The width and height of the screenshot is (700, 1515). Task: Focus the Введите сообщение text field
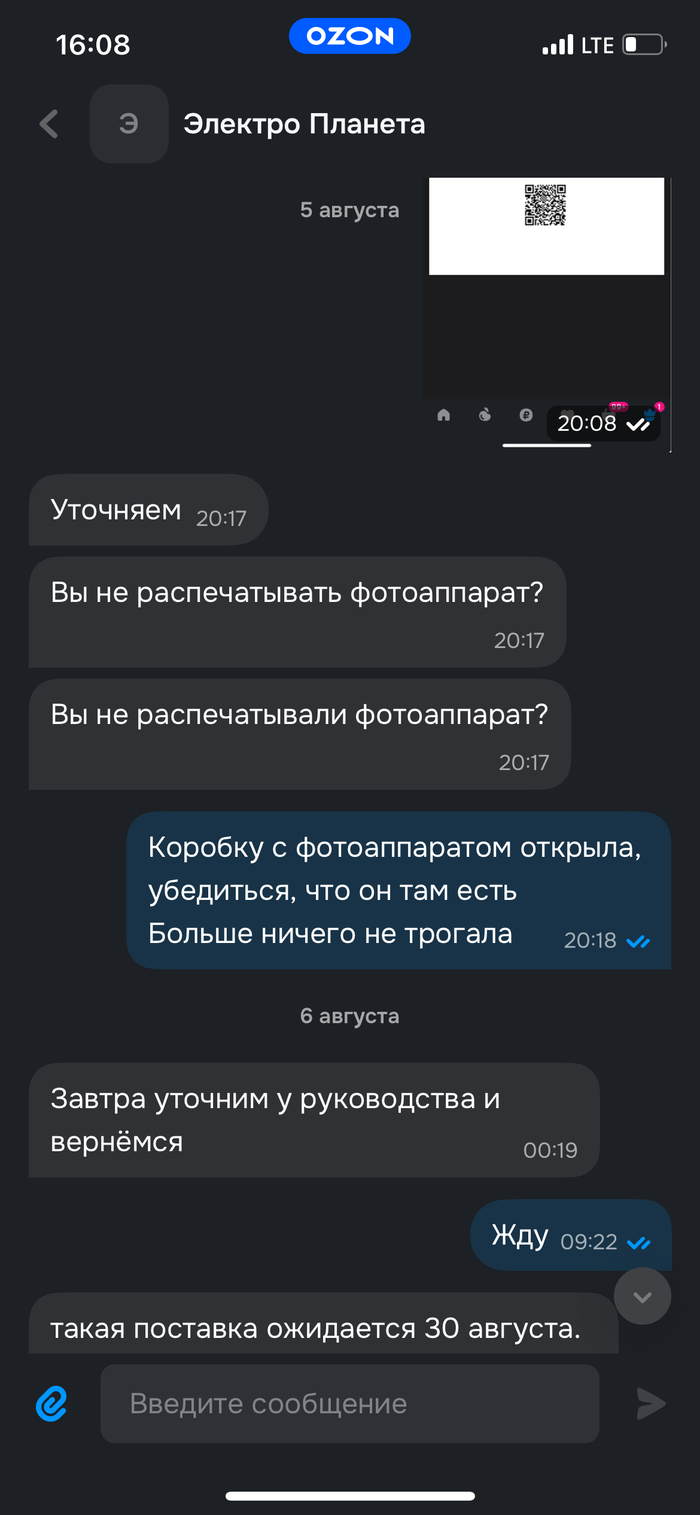click(x=349, y=1404)
